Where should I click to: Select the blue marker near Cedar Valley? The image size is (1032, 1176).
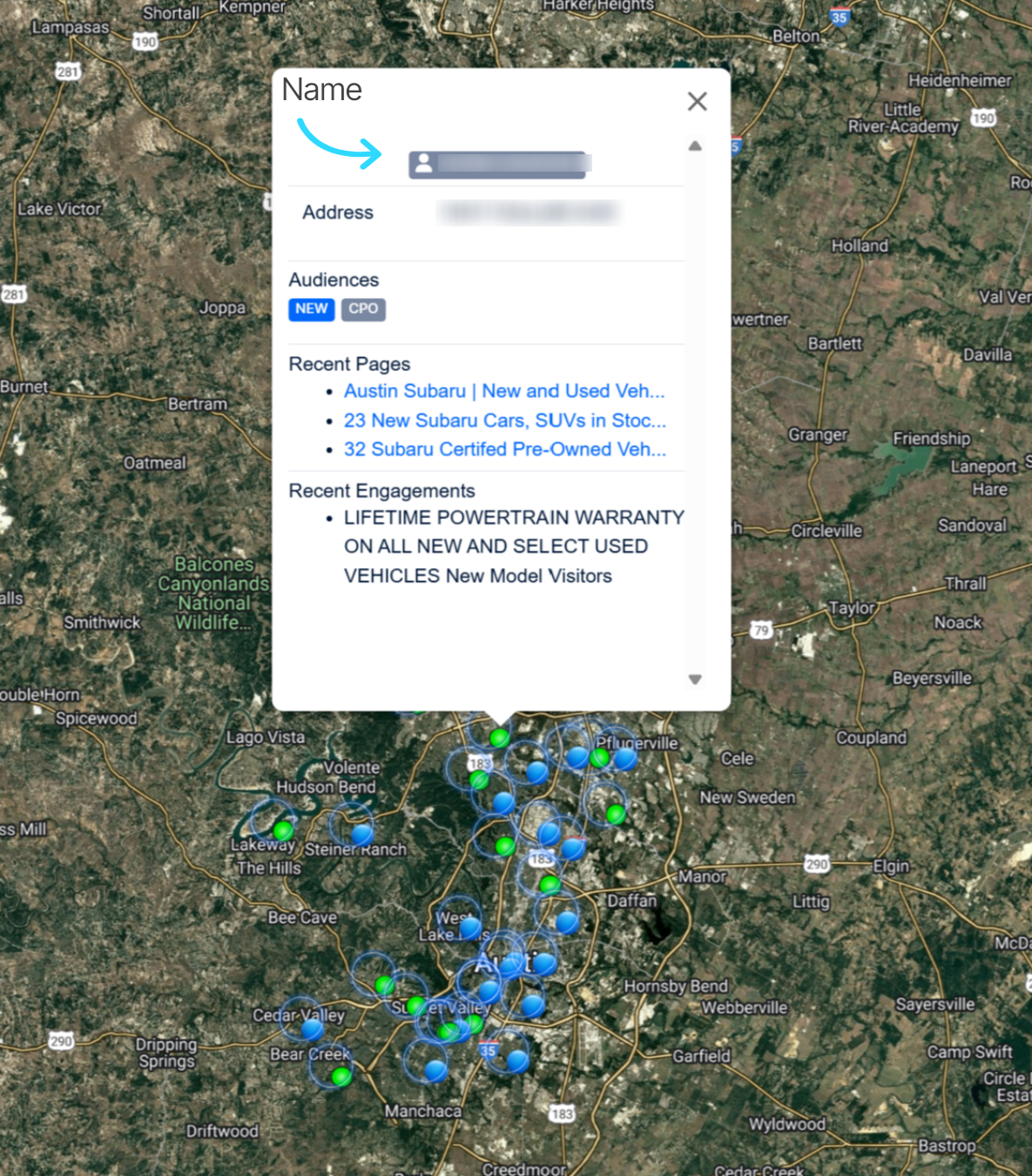pyautogui.click(x=312, y=1029)
